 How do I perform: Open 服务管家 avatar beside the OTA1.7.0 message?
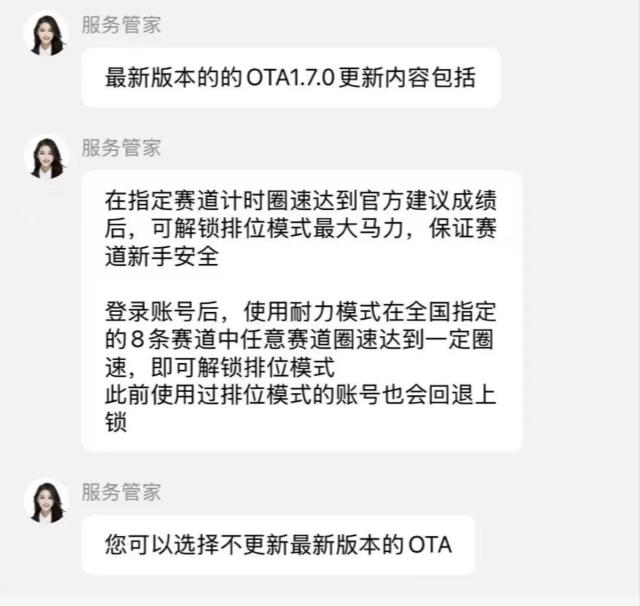click(x=46, y=35)
